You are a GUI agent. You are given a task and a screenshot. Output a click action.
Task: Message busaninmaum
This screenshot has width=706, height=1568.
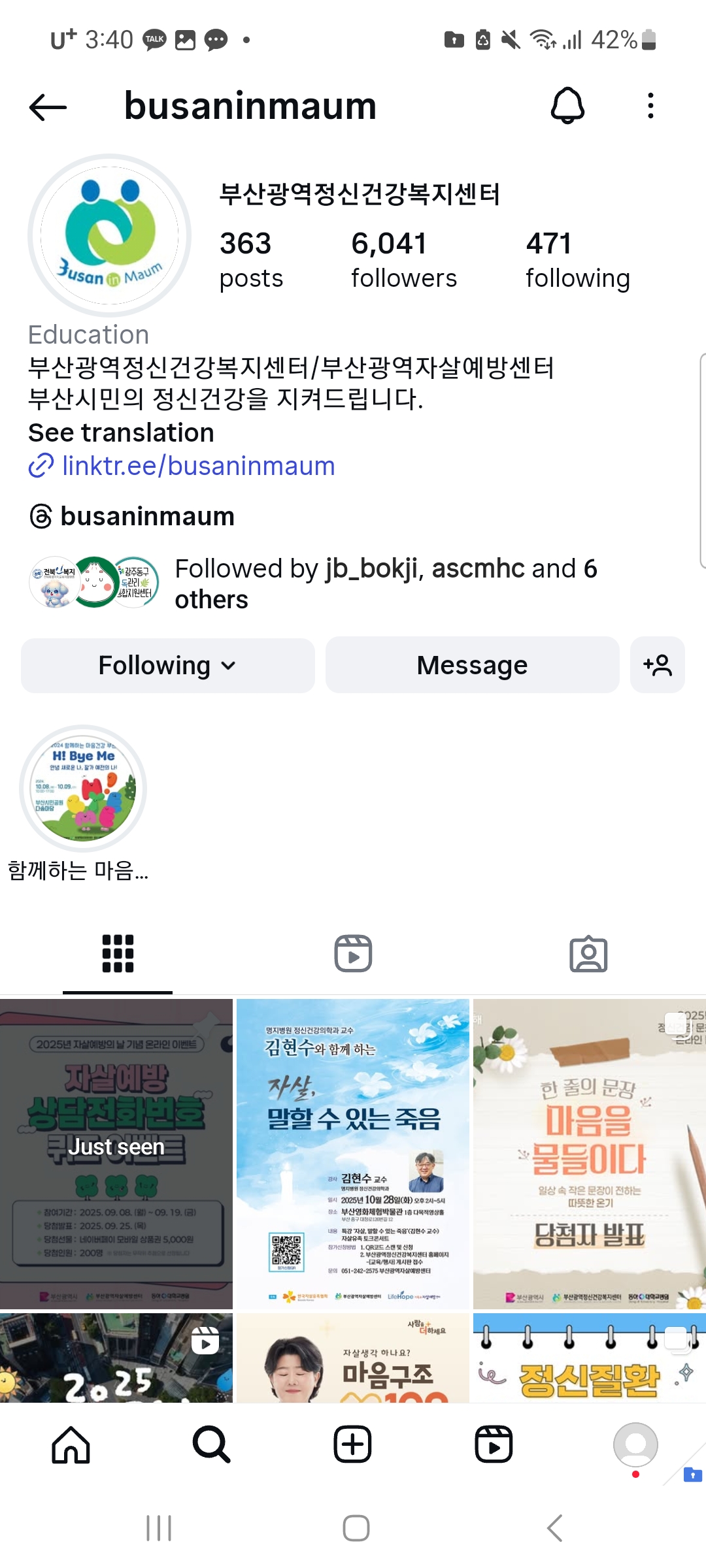[x=472, y=665]
